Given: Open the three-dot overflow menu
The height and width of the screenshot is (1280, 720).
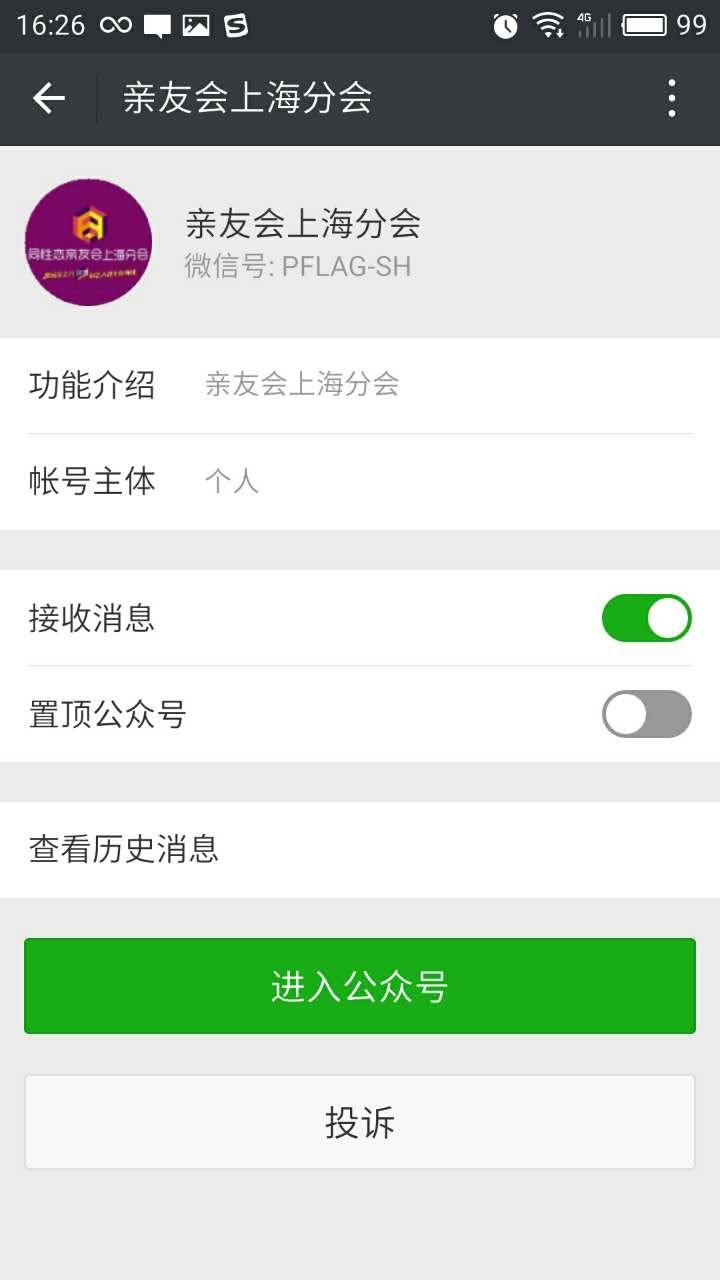Looking at the screenshot, I should (672, 98).
